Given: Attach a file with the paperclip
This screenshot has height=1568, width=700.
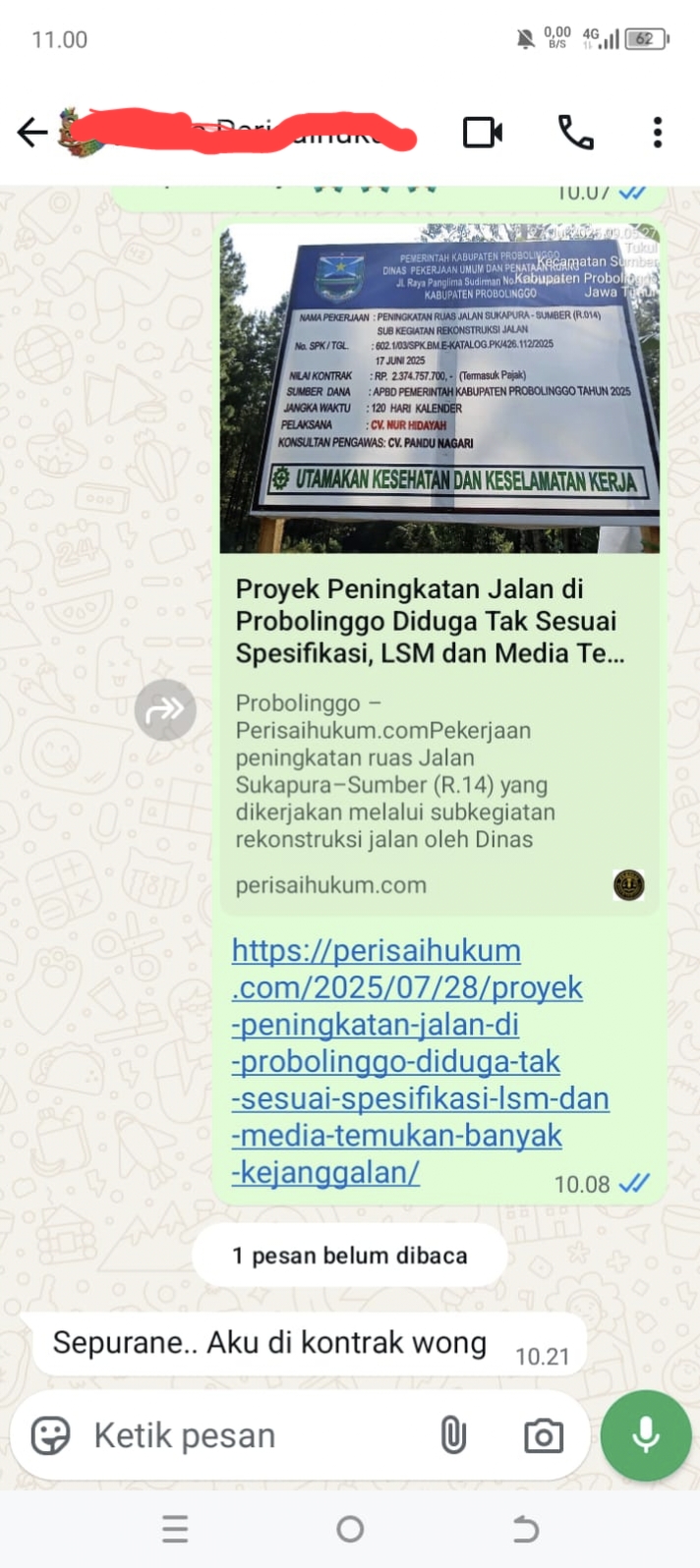Looking at the screenshot, I should [x=453, y=1435].
